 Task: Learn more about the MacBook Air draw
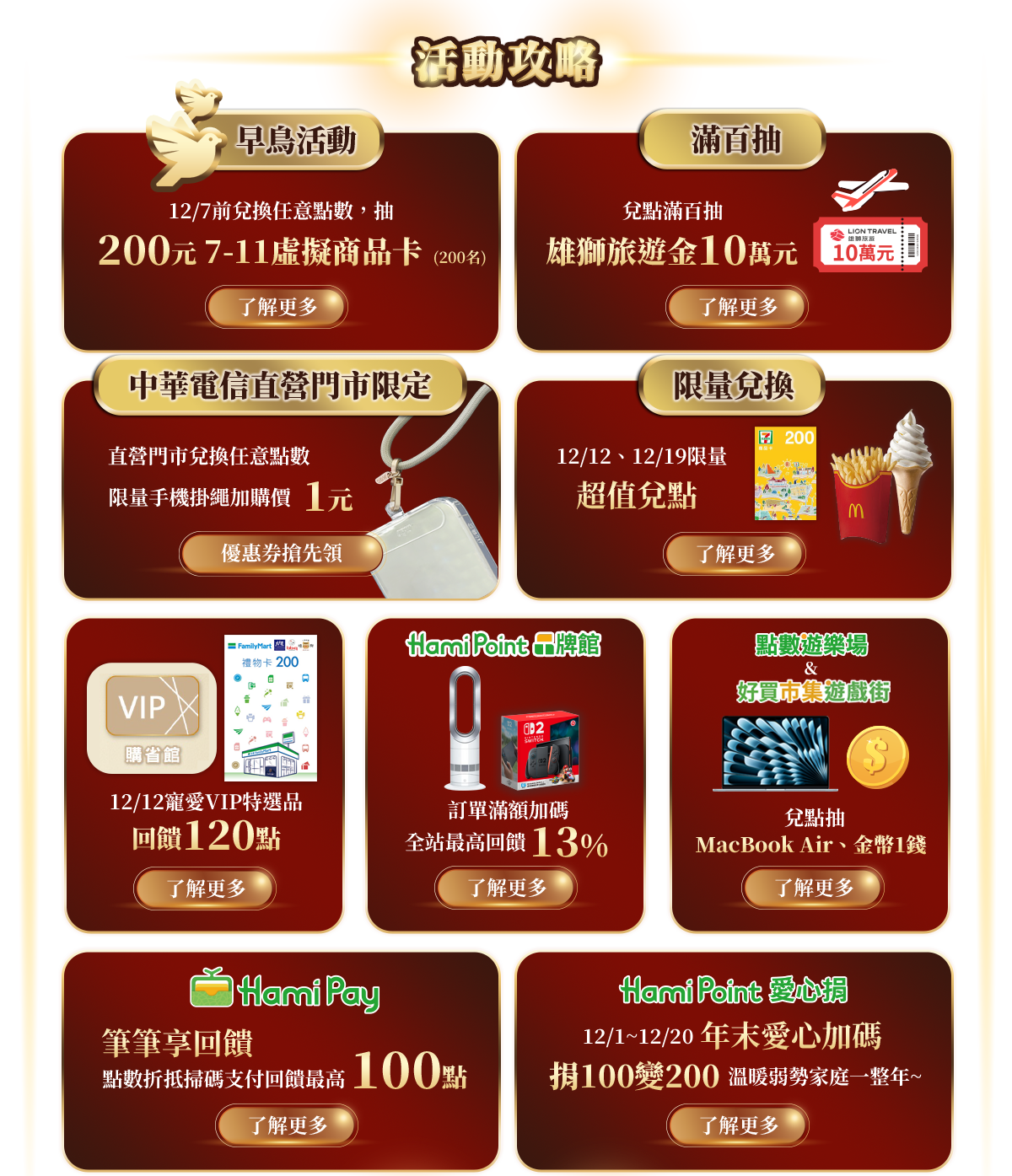[814, 888]
